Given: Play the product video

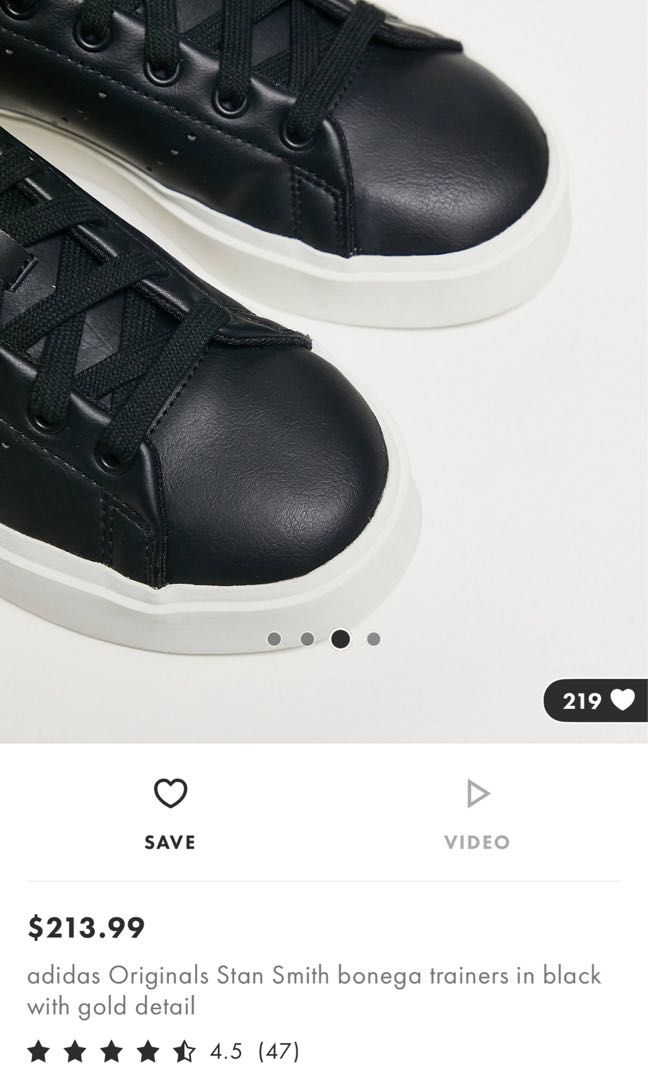Looking at the screenshot, I should (477, 812).
